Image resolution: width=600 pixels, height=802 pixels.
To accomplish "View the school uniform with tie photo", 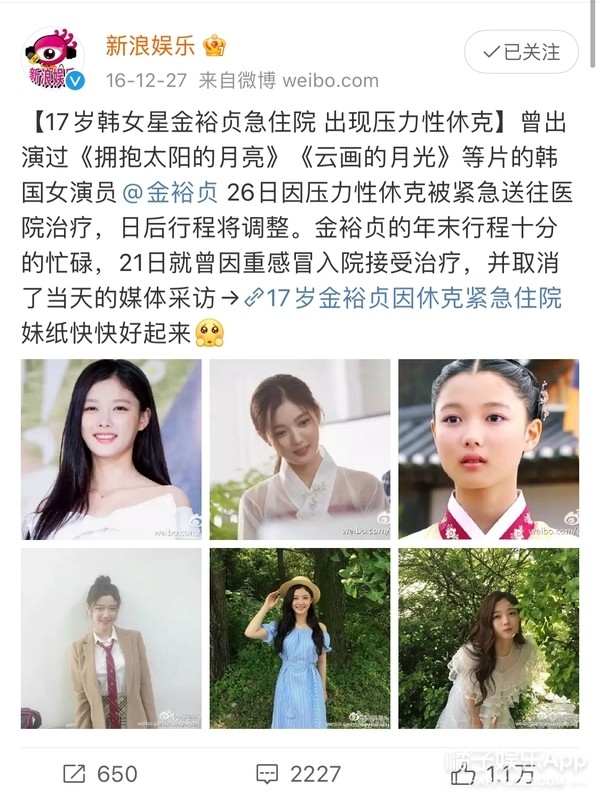I will 111,638.
